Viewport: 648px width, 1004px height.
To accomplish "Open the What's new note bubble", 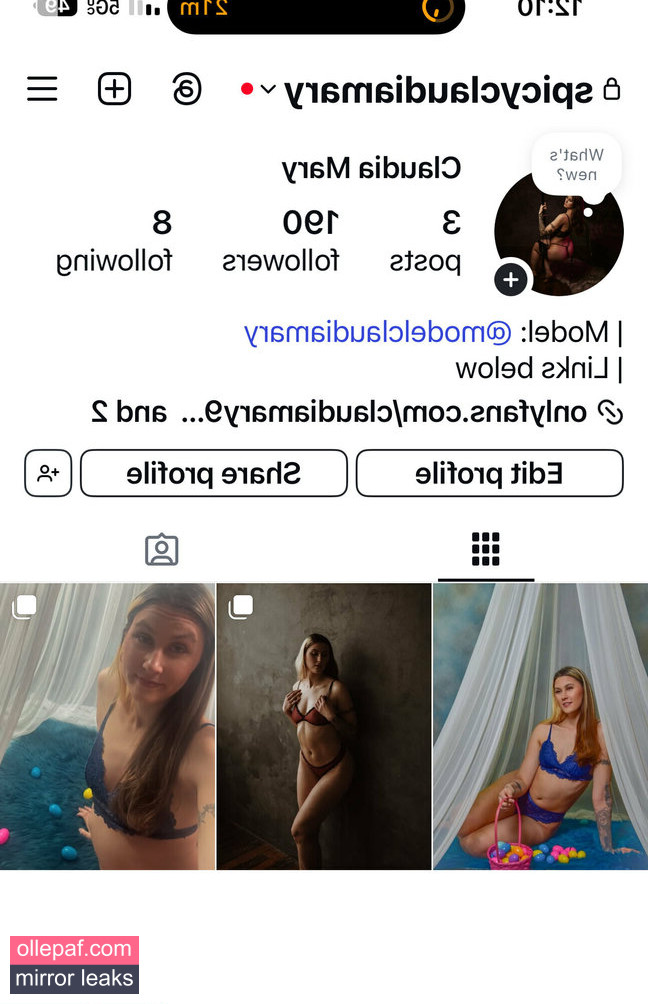I will coord(576,165).
